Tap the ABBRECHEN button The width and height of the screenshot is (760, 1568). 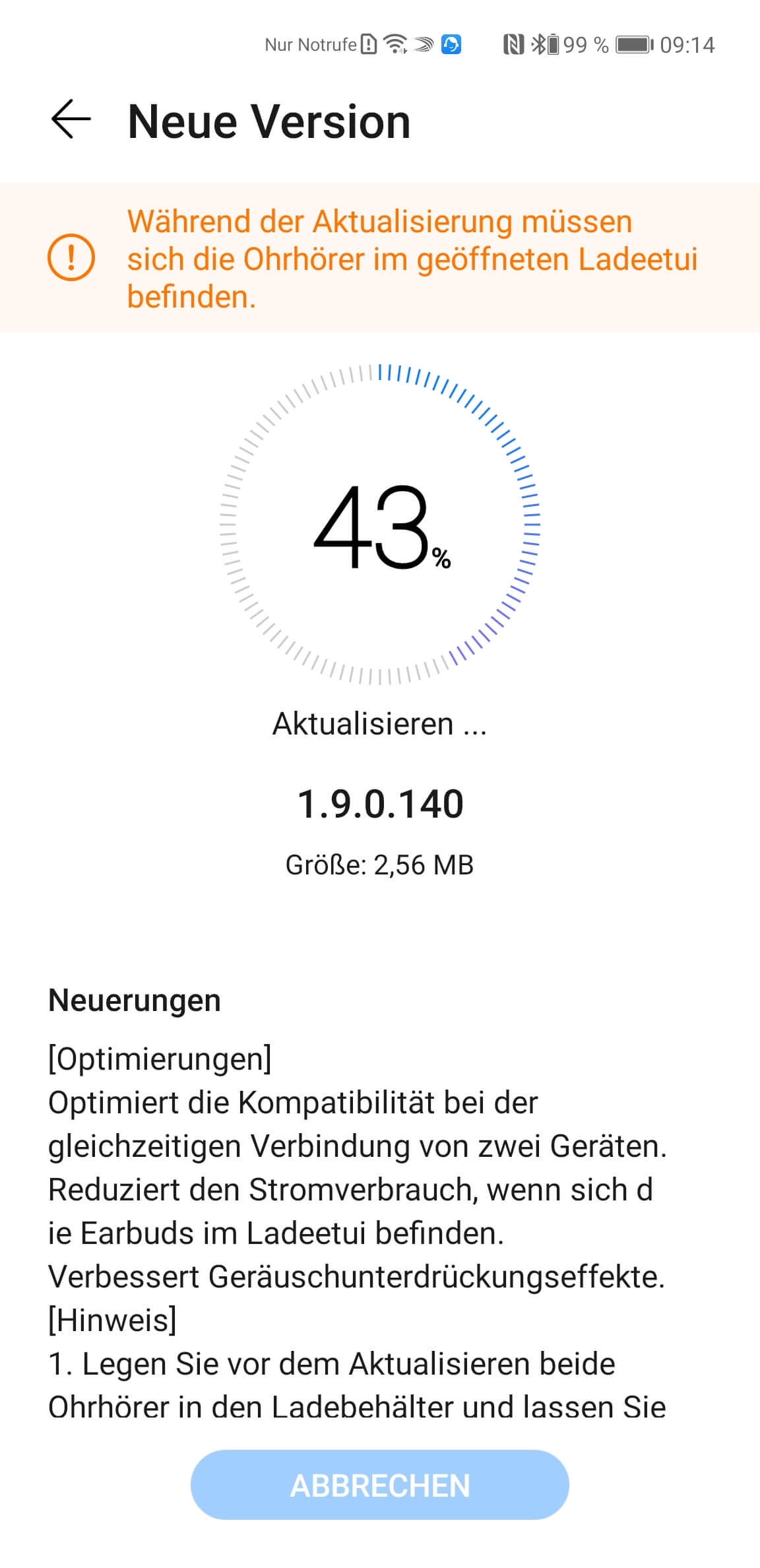point(379,1486)
